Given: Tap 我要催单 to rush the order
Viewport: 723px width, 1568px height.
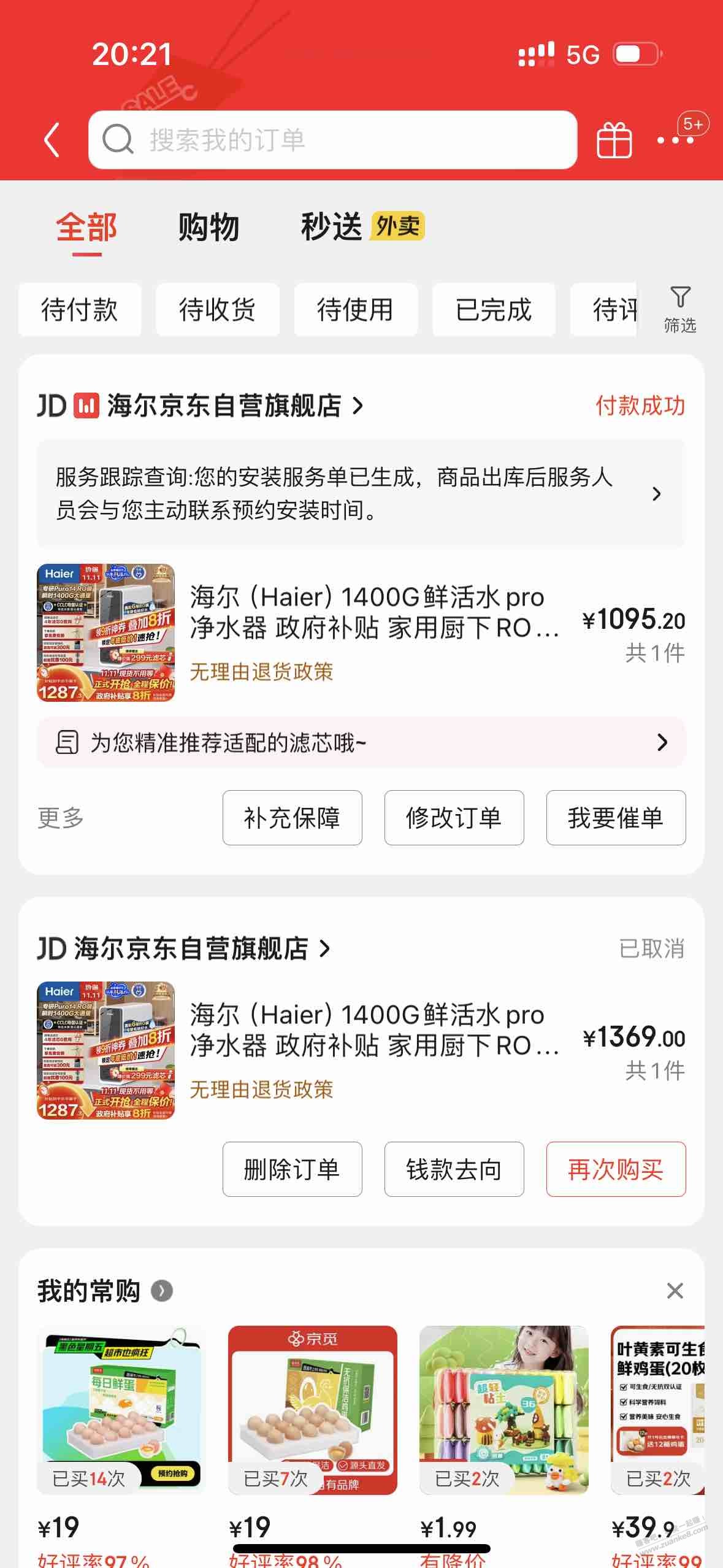Looking at the screenshot, I should [616, 818].
